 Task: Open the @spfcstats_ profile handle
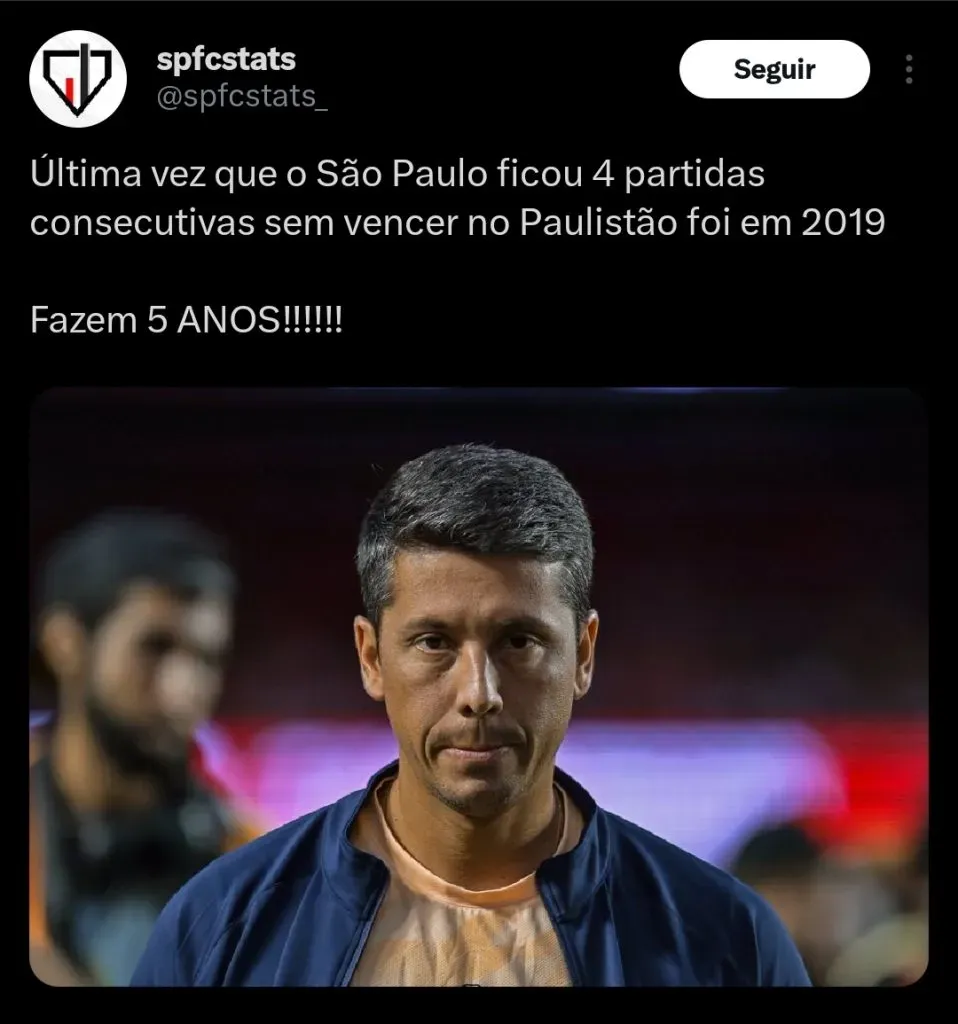click(x=242, y=97)
